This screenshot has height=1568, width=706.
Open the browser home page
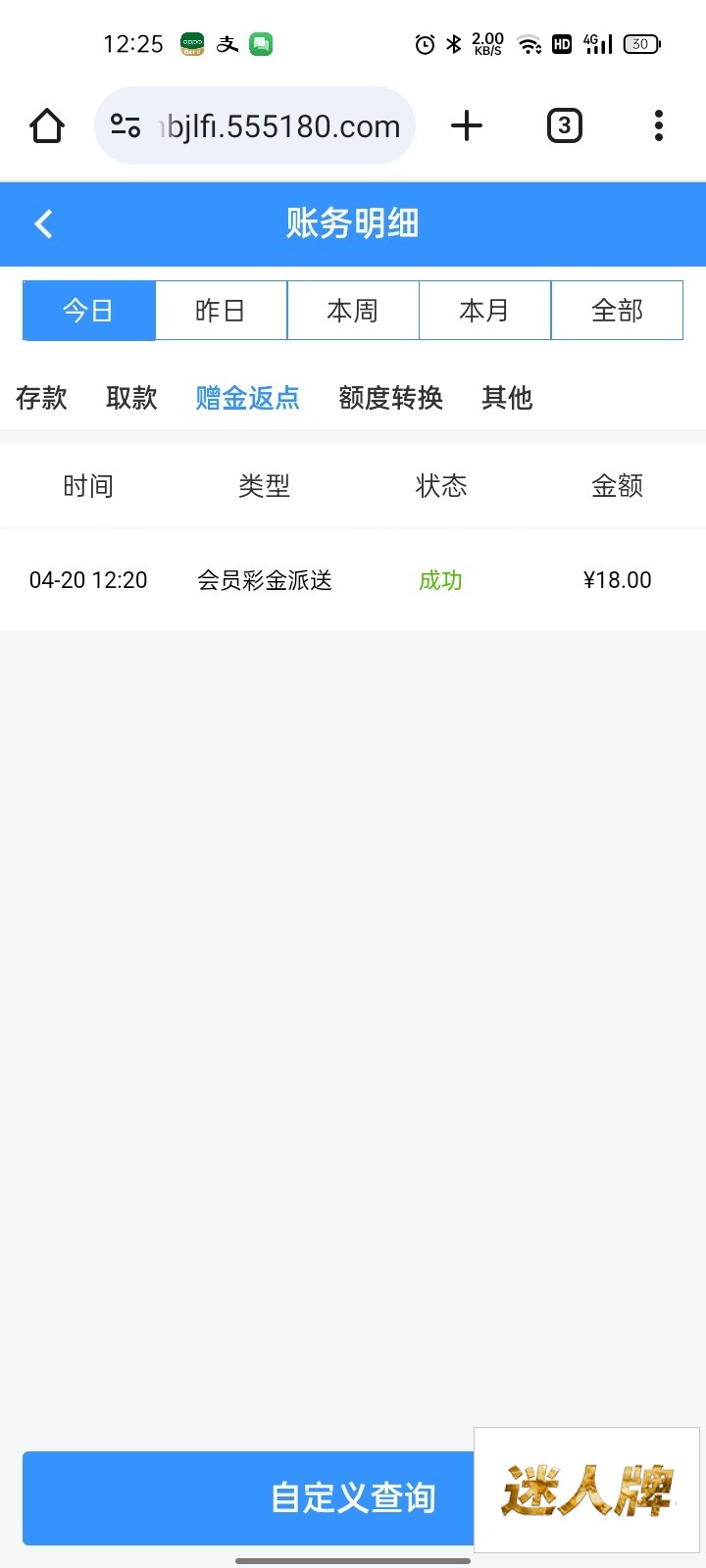[x=47, y=125]
